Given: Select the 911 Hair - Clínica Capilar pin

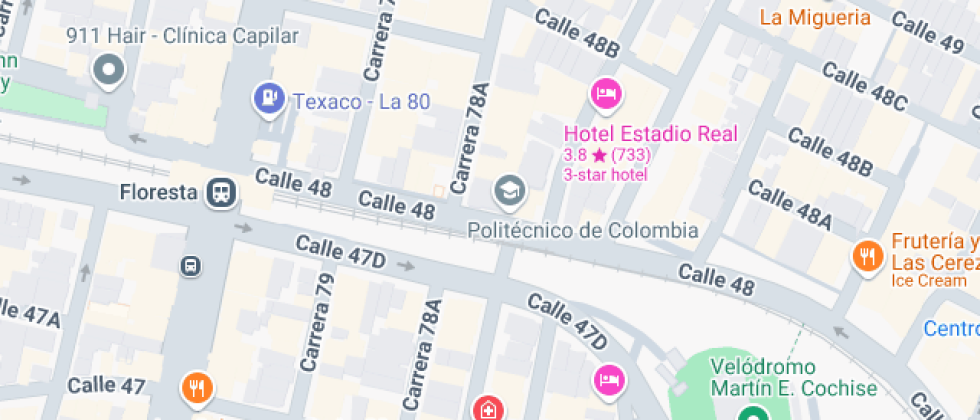Looking at the screenshot, I should [x=108, y=71].
